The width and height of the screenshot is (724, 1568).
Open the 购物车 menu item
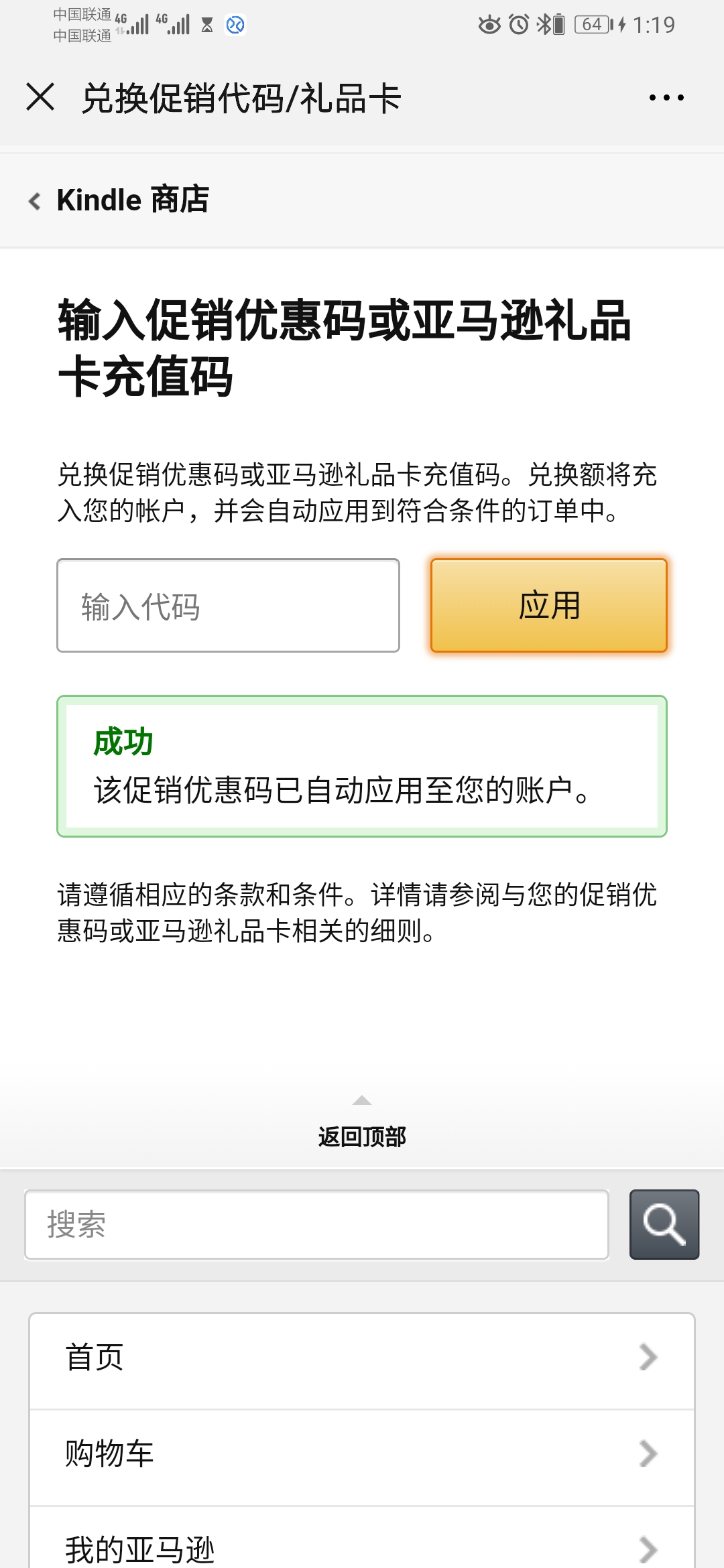[x=109, y=1454]
